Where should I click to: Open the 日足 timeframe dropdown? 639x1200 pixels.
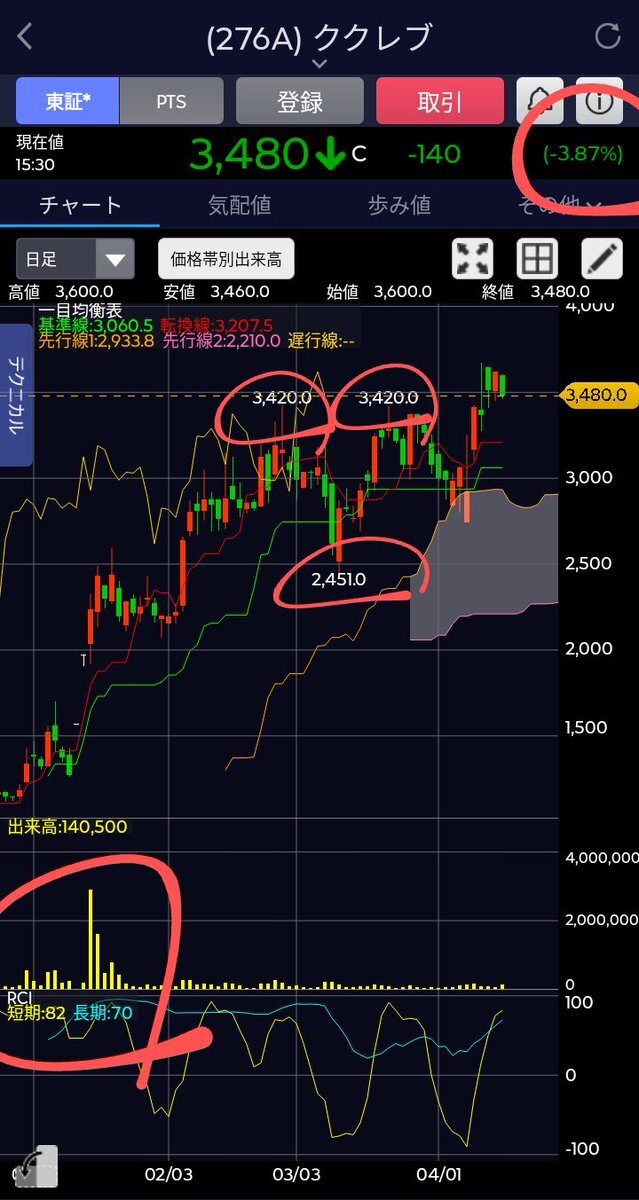point(75,260)
